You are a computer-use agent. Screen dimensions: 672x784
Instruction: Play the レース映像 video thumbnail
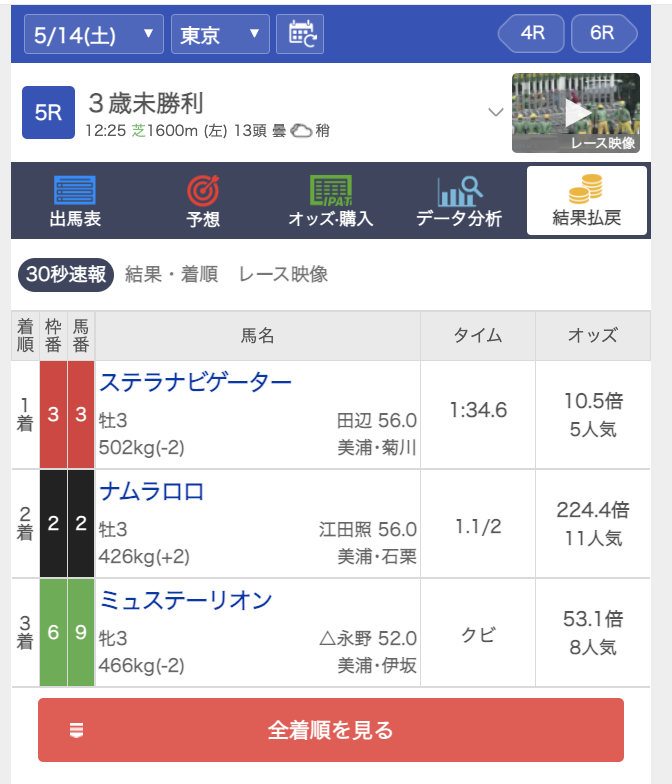[576, 113]
